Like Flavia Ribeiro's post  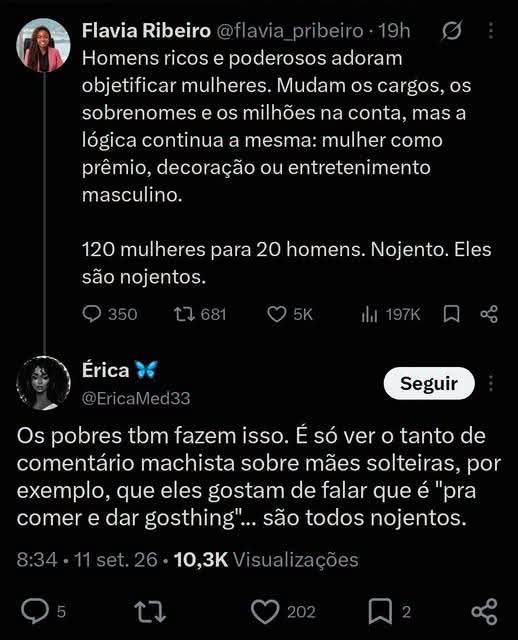point(290,314)
